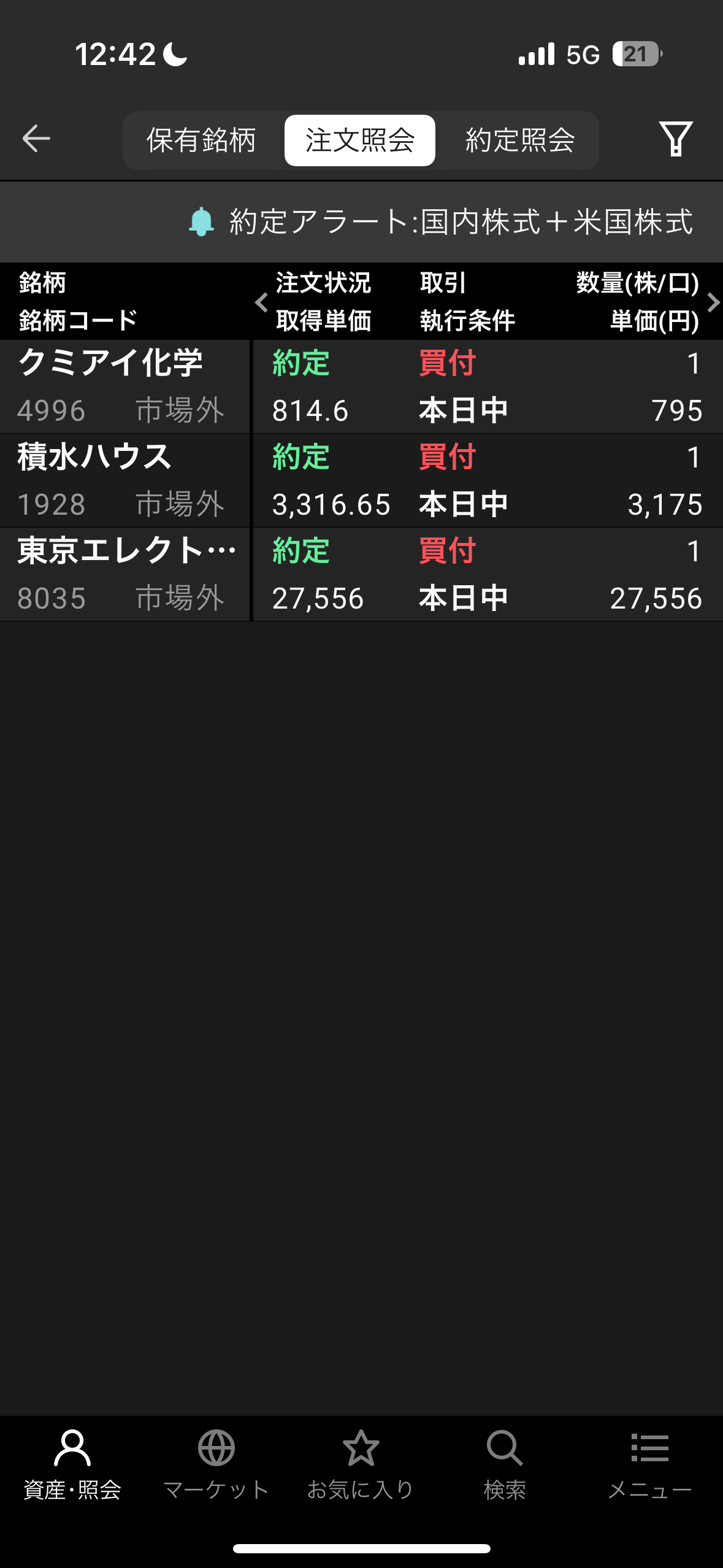Open the filter funnel icon
This screenshot has width=723, height=1568.
(676, 139)
